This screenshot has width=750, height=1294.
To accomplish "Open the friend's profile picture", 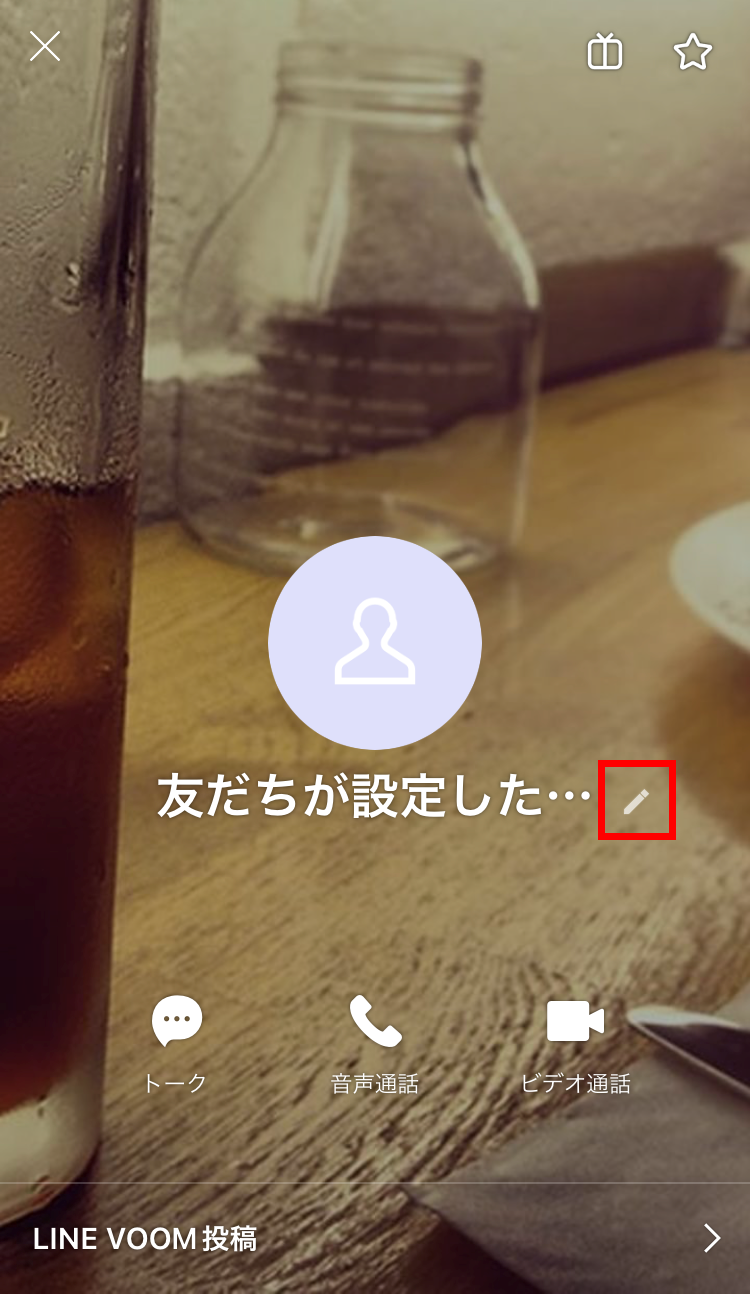I will [375, 643].
